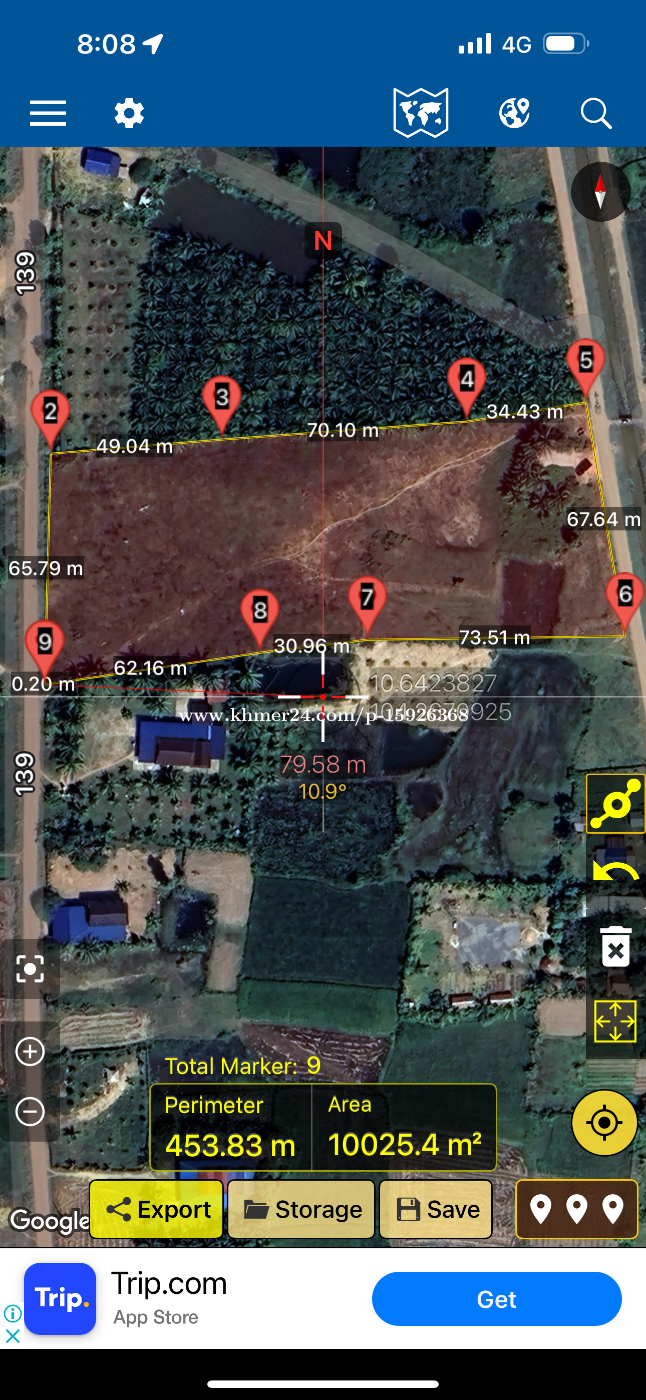Screen dimensions: 646x1400
Task: Tap the focus frame icon
Action: coord(30,969)
